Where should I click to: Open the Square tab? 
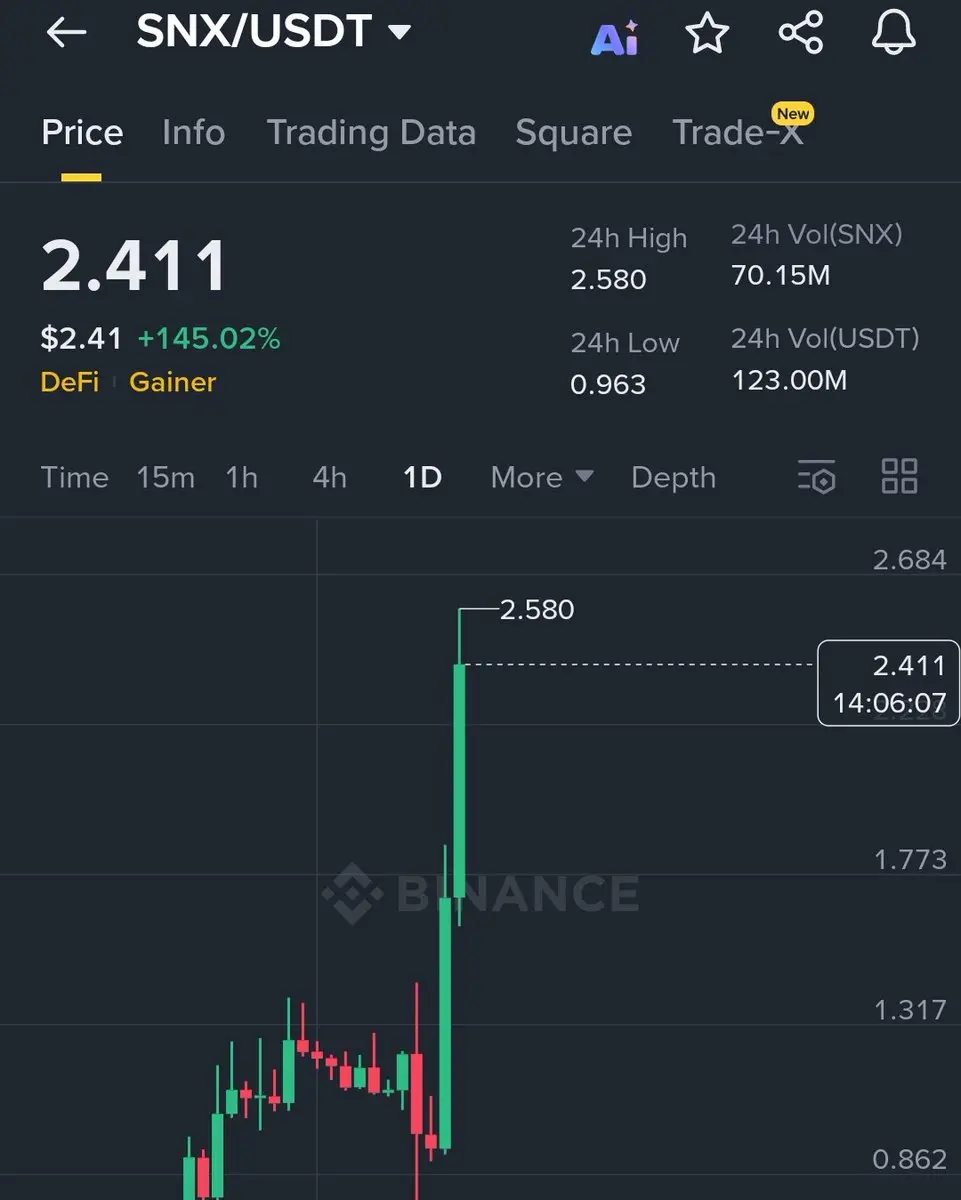(573, 132)
